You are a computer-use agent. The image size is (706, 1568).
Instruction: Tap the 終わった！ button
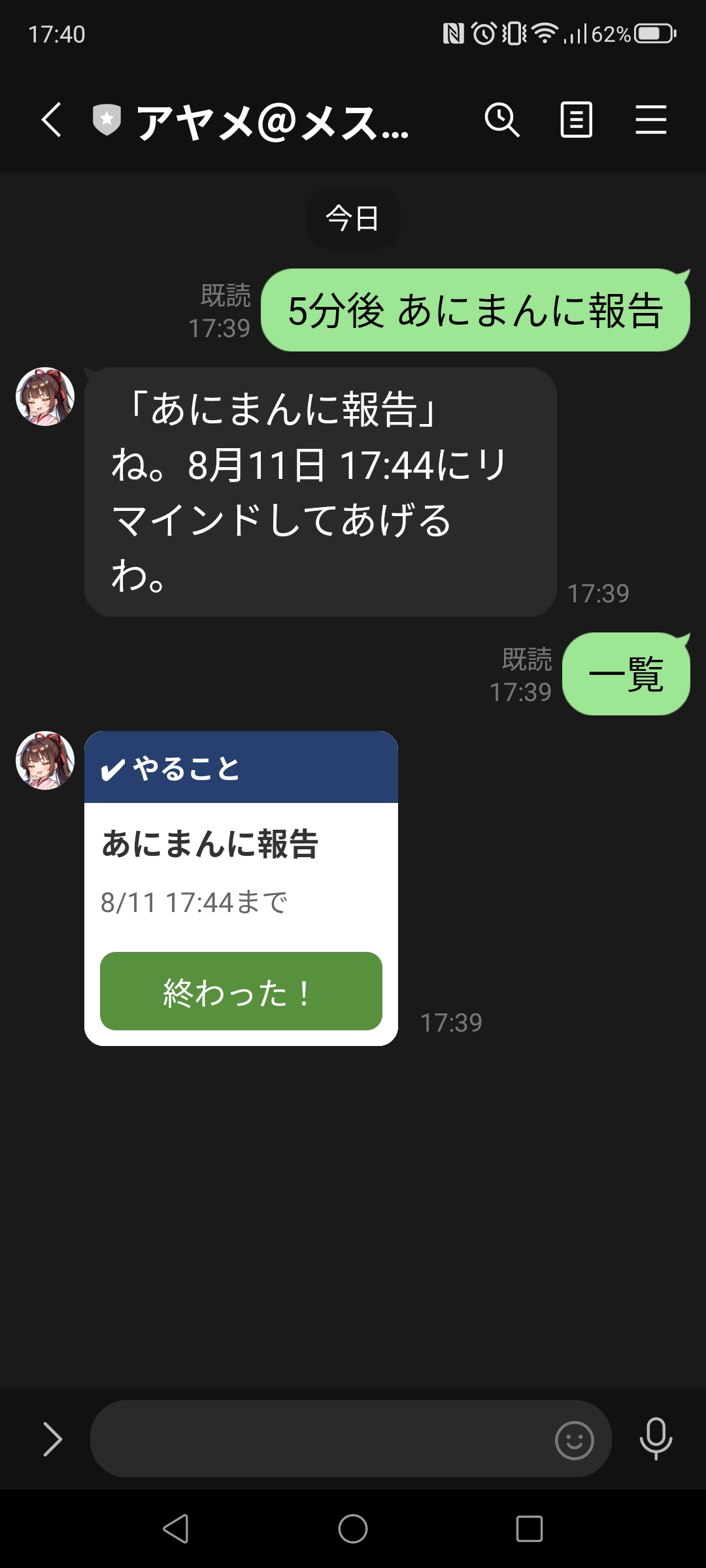241,991
